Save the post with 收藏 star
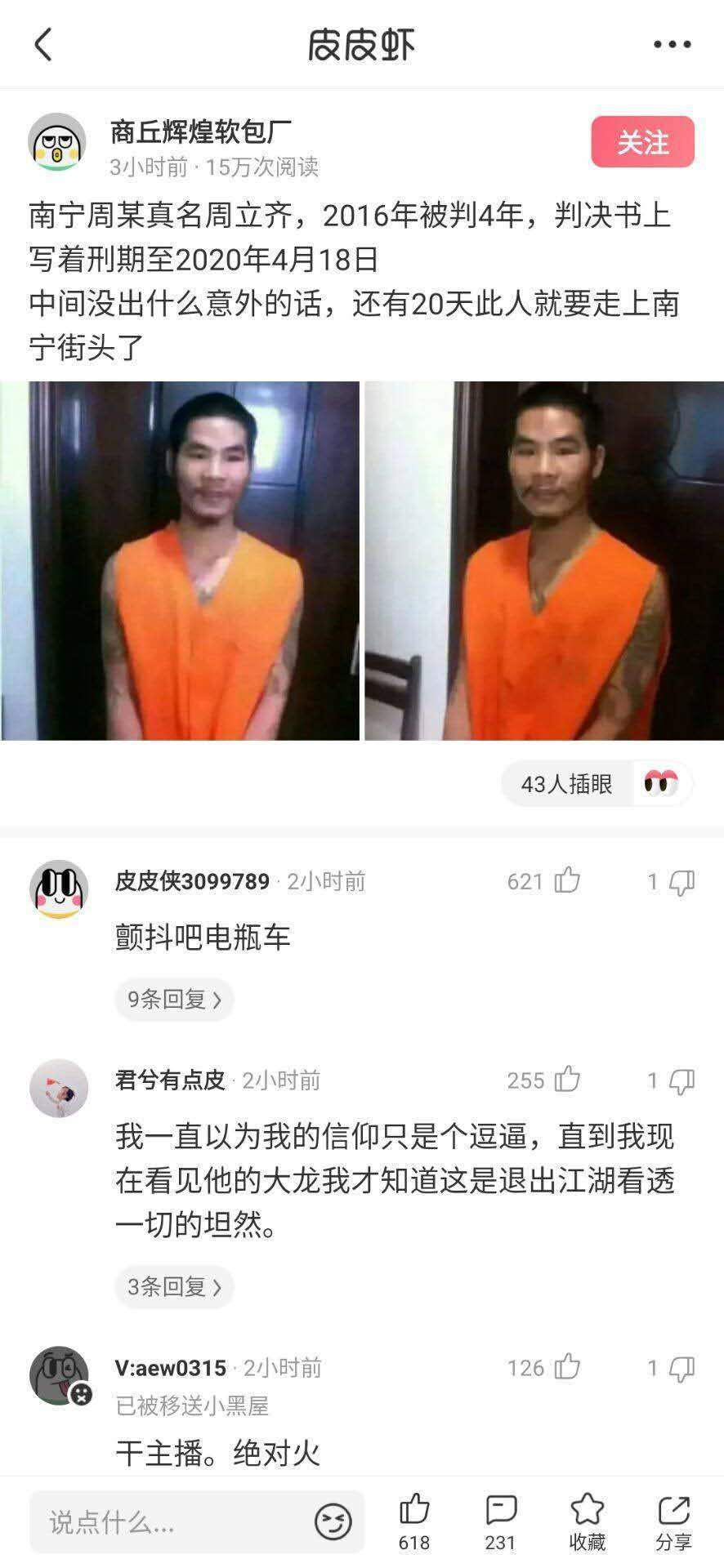The height and width of the screenshot is (1568, 724). pyautogui.click(x=587, y=1523)
